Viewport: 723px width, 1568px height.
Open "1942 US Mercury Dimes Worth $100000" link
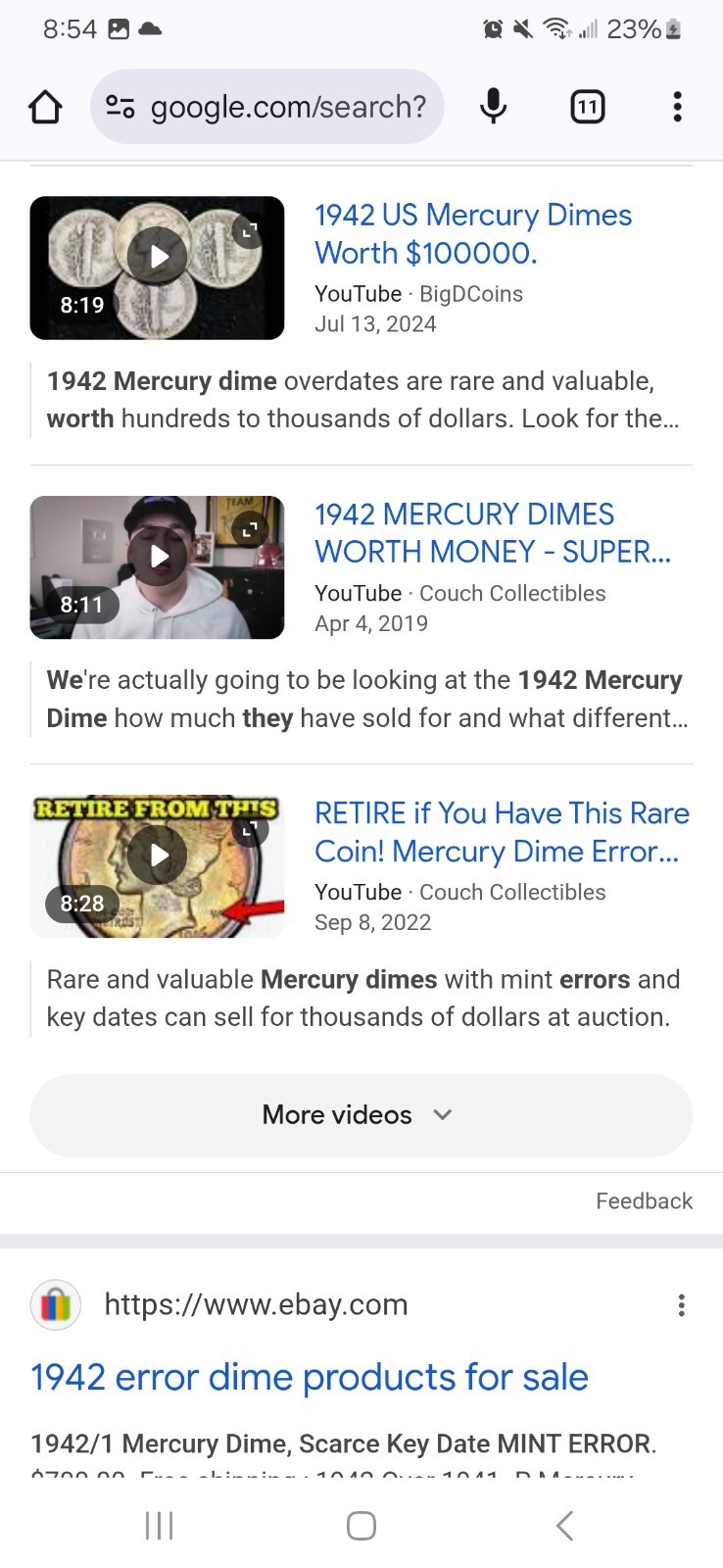click(x=472, y=234)
